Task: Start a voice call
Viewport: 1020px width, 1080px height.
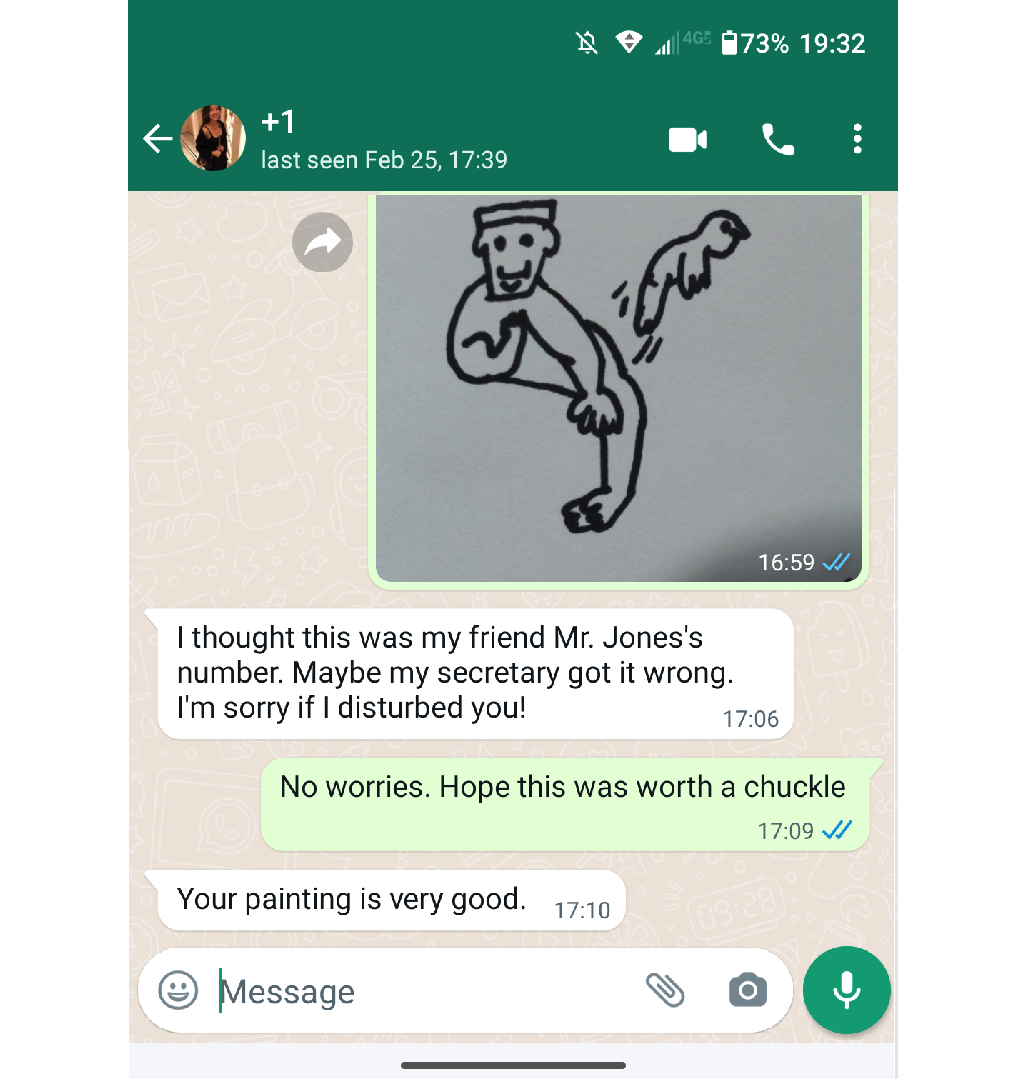Action: [777, 140]
